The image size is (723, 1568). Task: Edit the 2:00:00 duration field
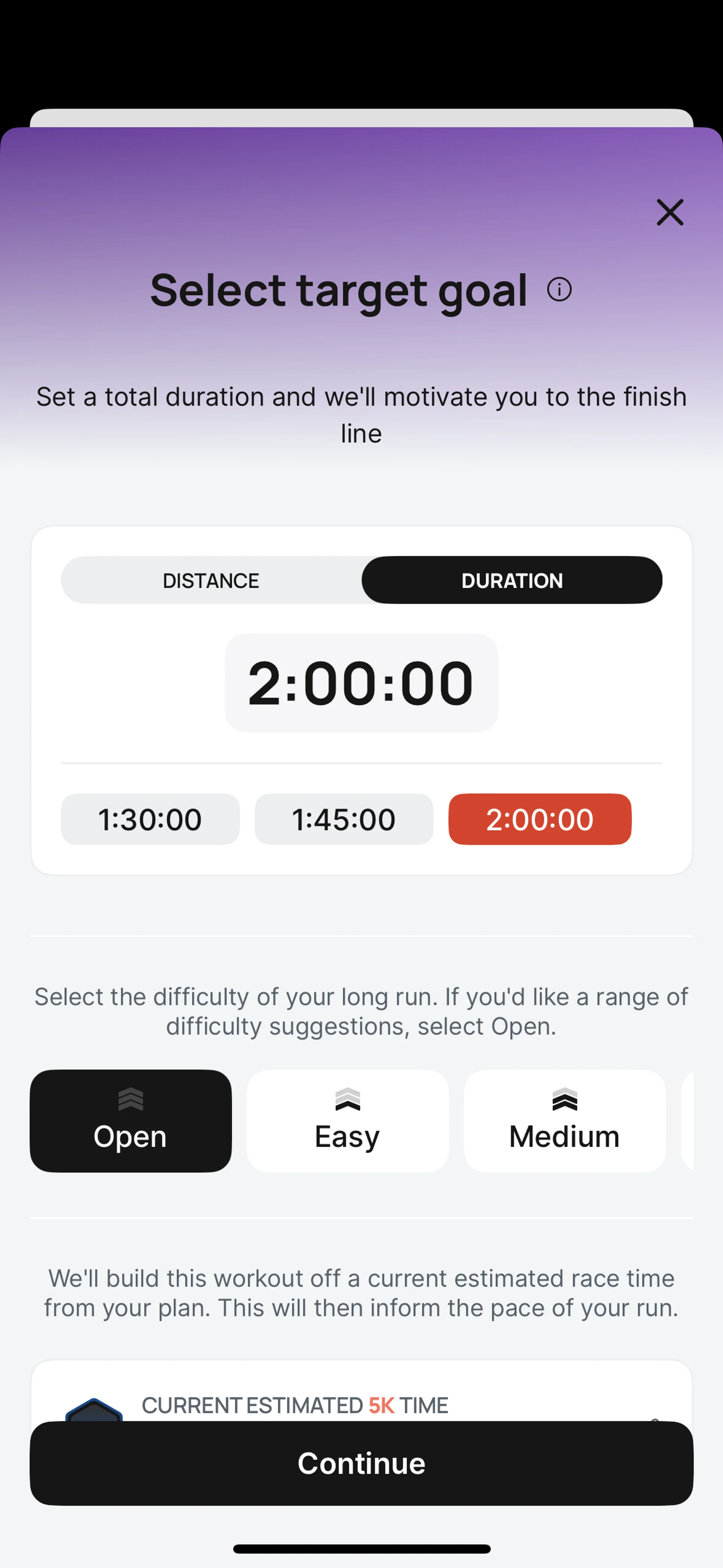coord(361,683)
